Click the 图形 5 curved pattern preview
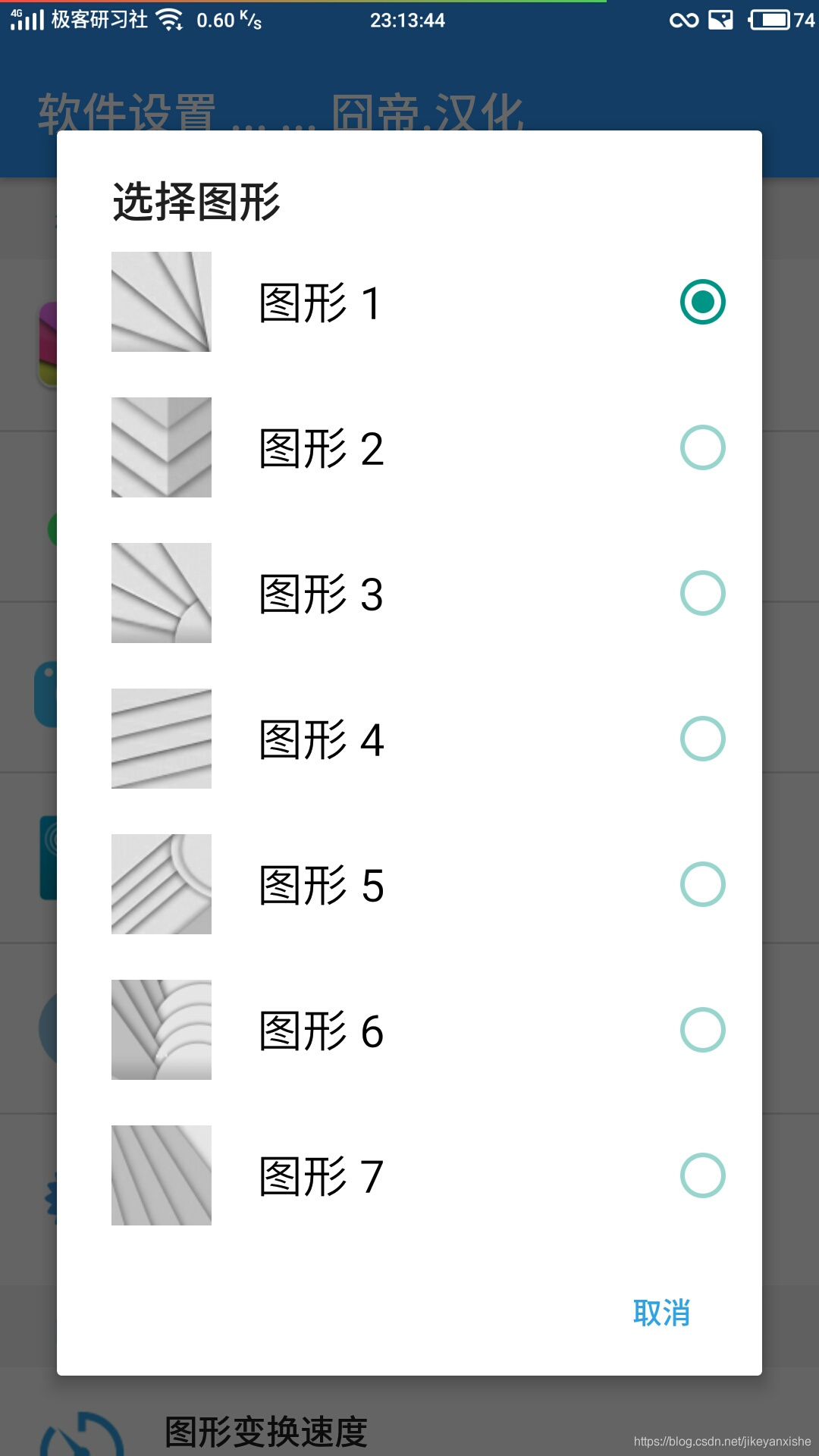 click(x=162, y=883)
